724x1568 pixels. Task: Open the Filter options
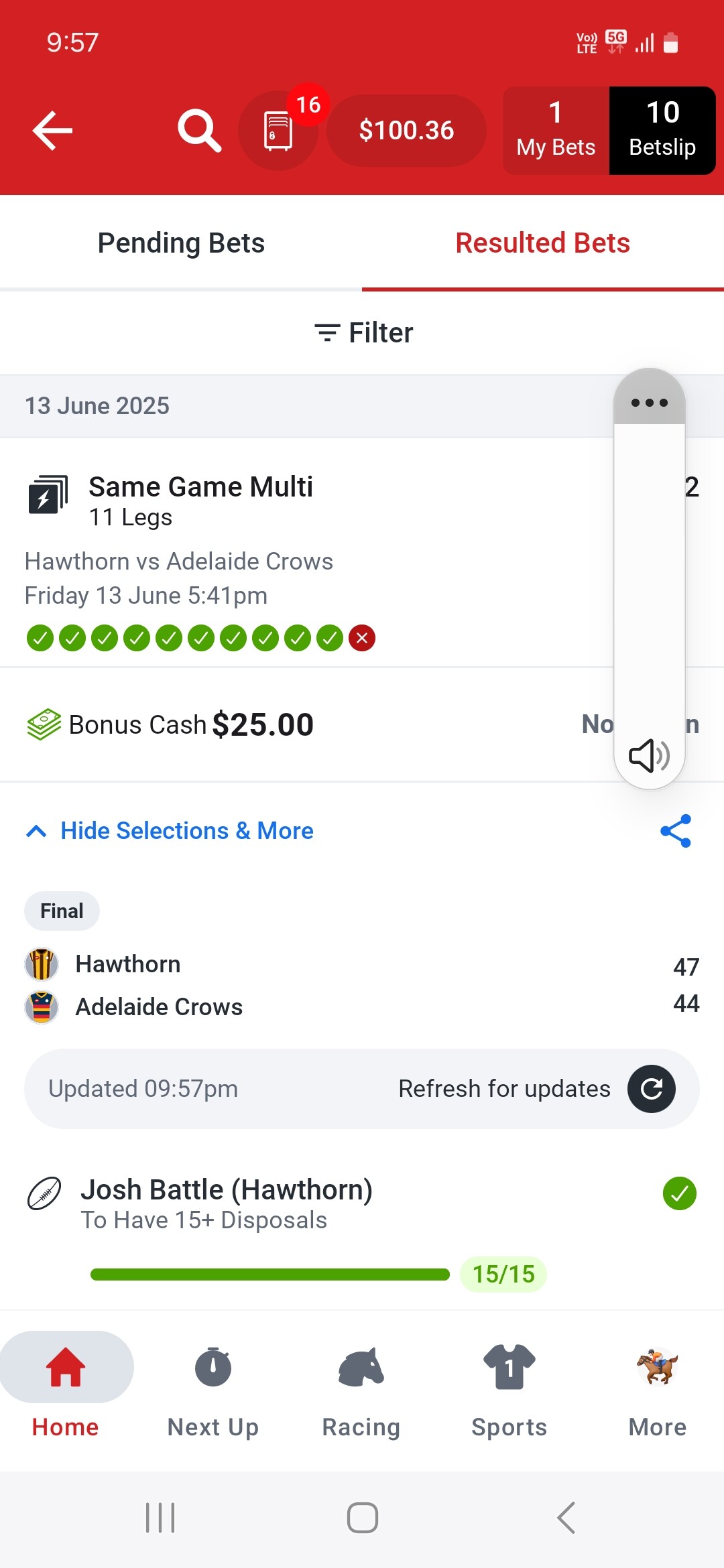click(363, 332)
